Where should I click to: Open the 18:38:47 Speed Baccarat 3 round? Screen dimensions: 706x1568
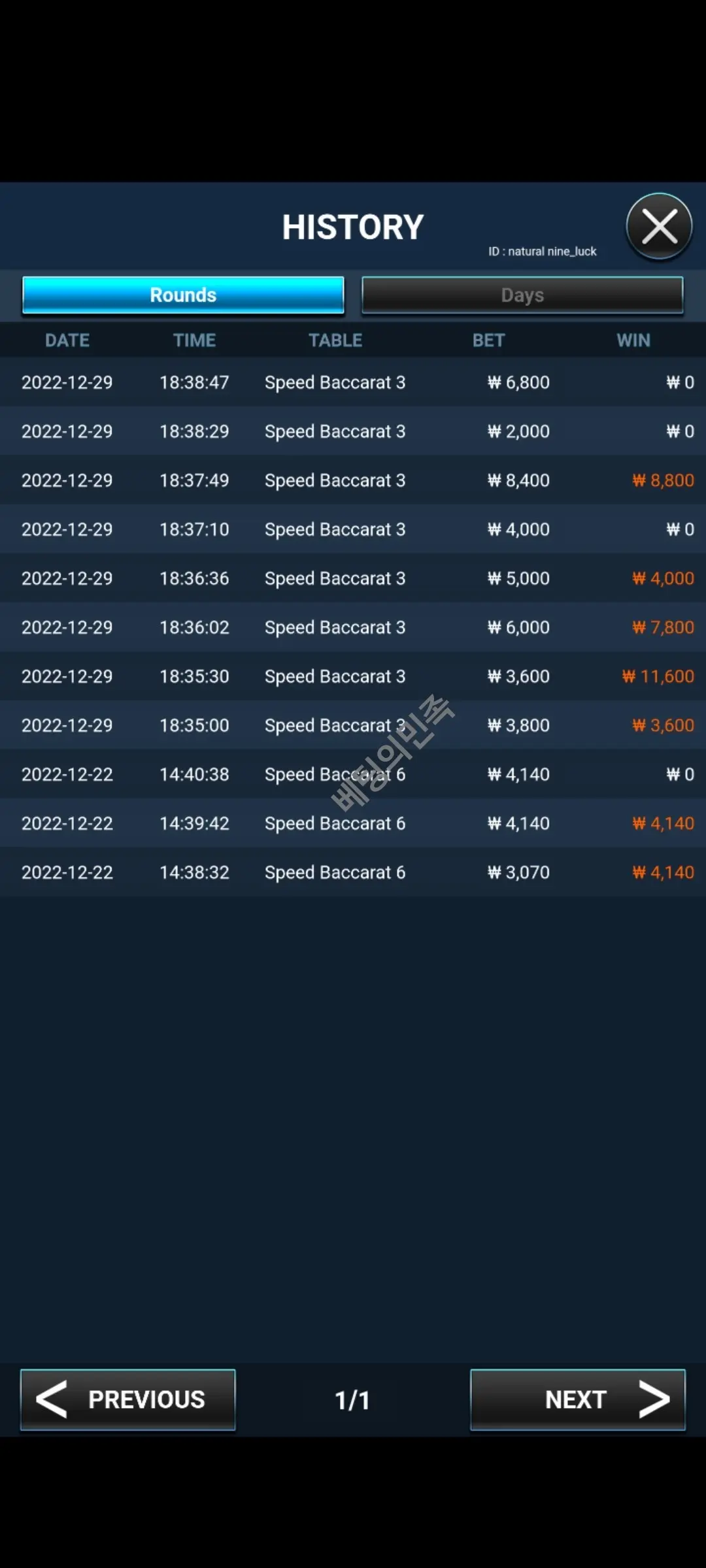click(353, 382)
